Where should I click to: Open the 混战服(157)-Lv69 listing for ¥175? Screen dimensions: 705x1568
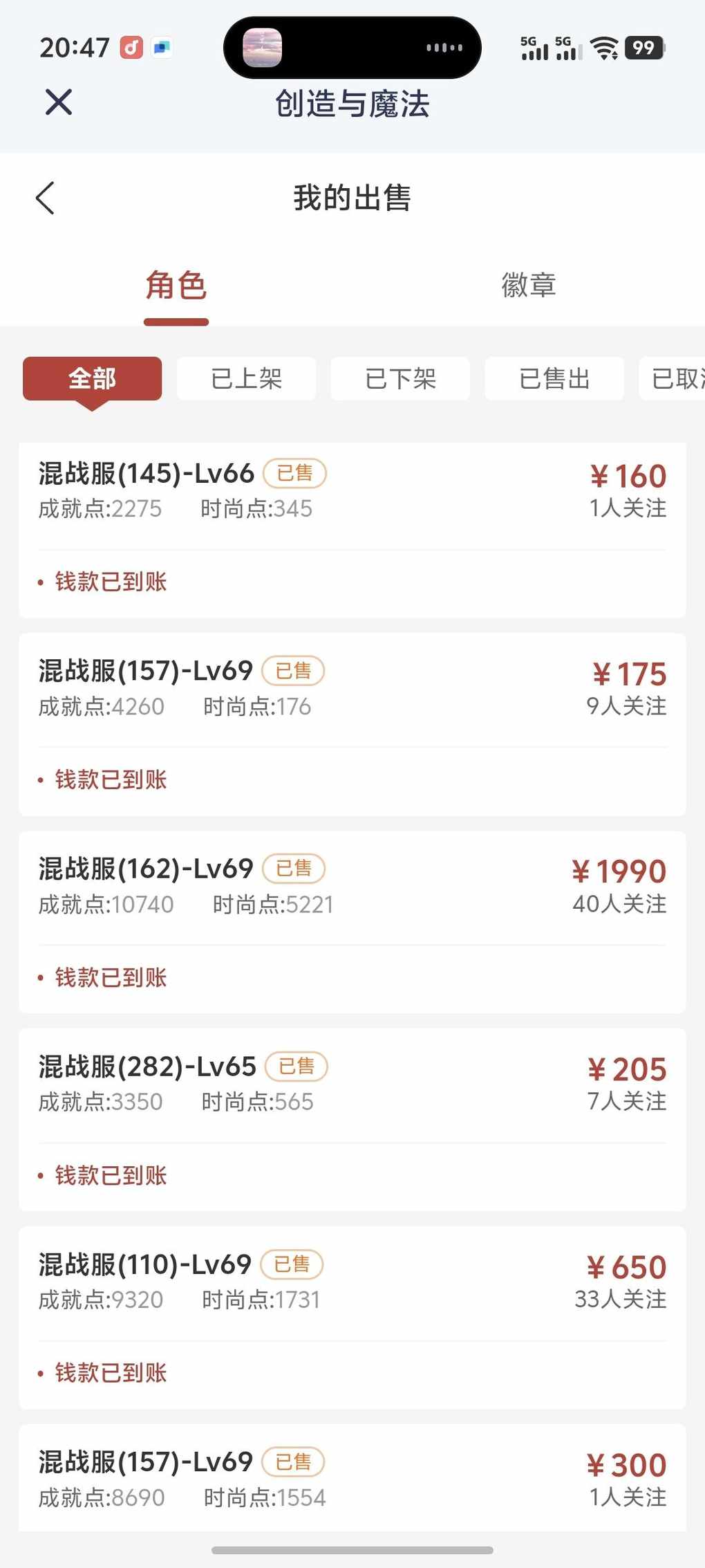352,725
